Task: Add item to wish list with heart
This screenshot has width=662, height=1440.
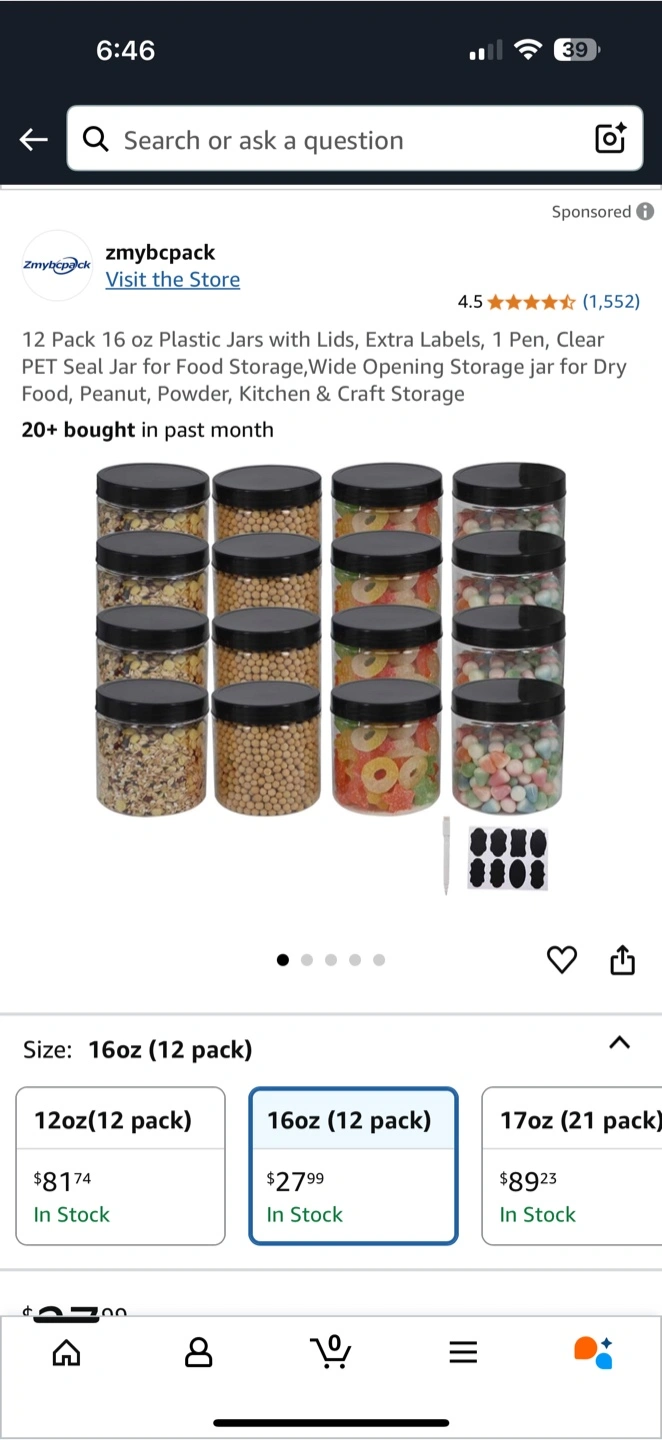Action: pos(562,960)
